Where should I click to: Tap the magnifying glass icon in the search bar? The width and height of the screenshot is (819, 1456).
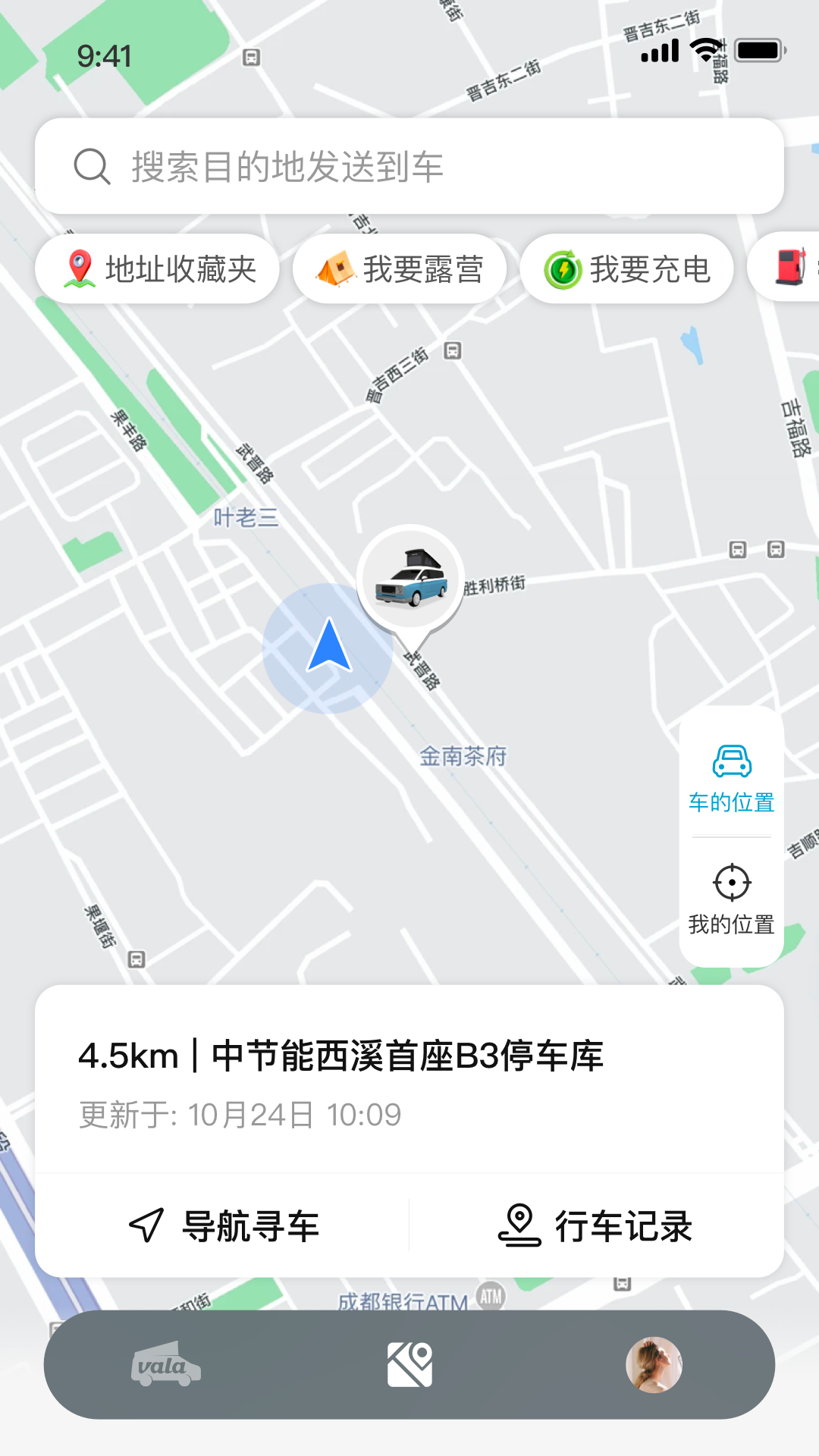[x=92, y=166]
